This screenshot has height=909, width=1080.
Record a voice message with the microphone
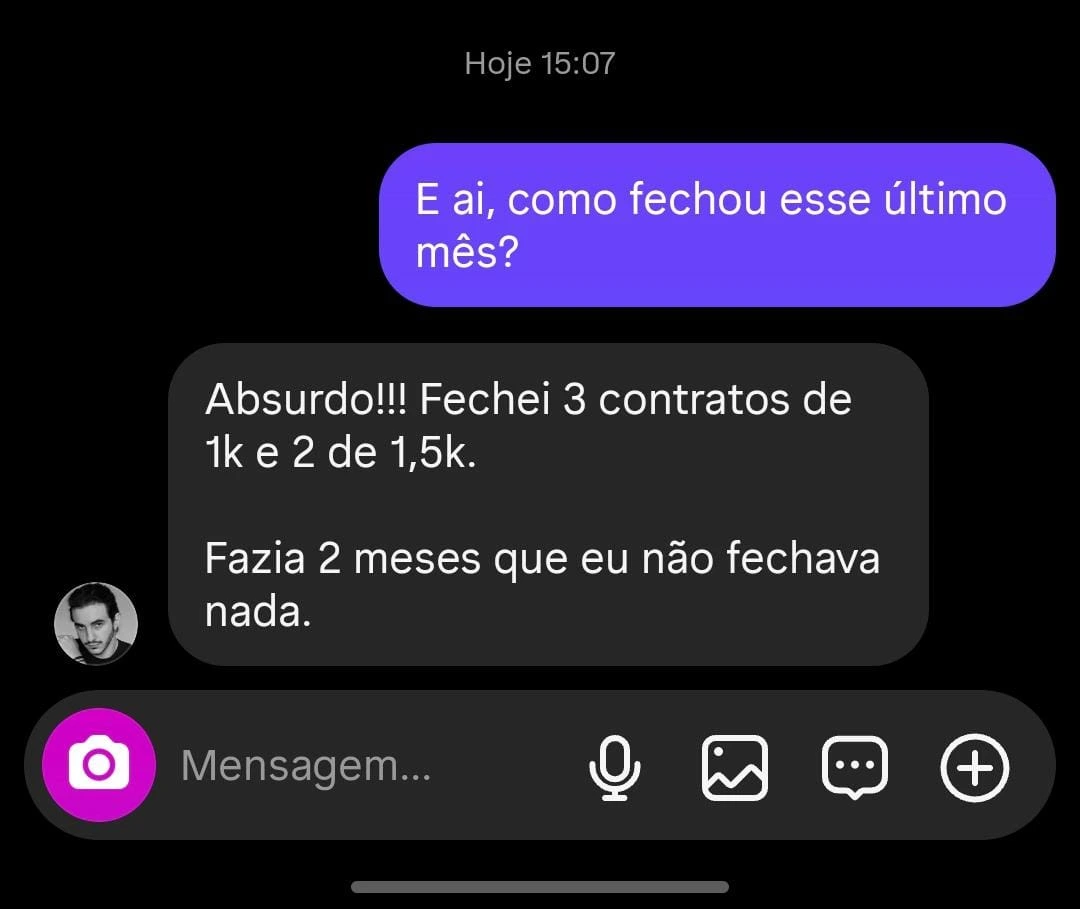click(614, 768)
